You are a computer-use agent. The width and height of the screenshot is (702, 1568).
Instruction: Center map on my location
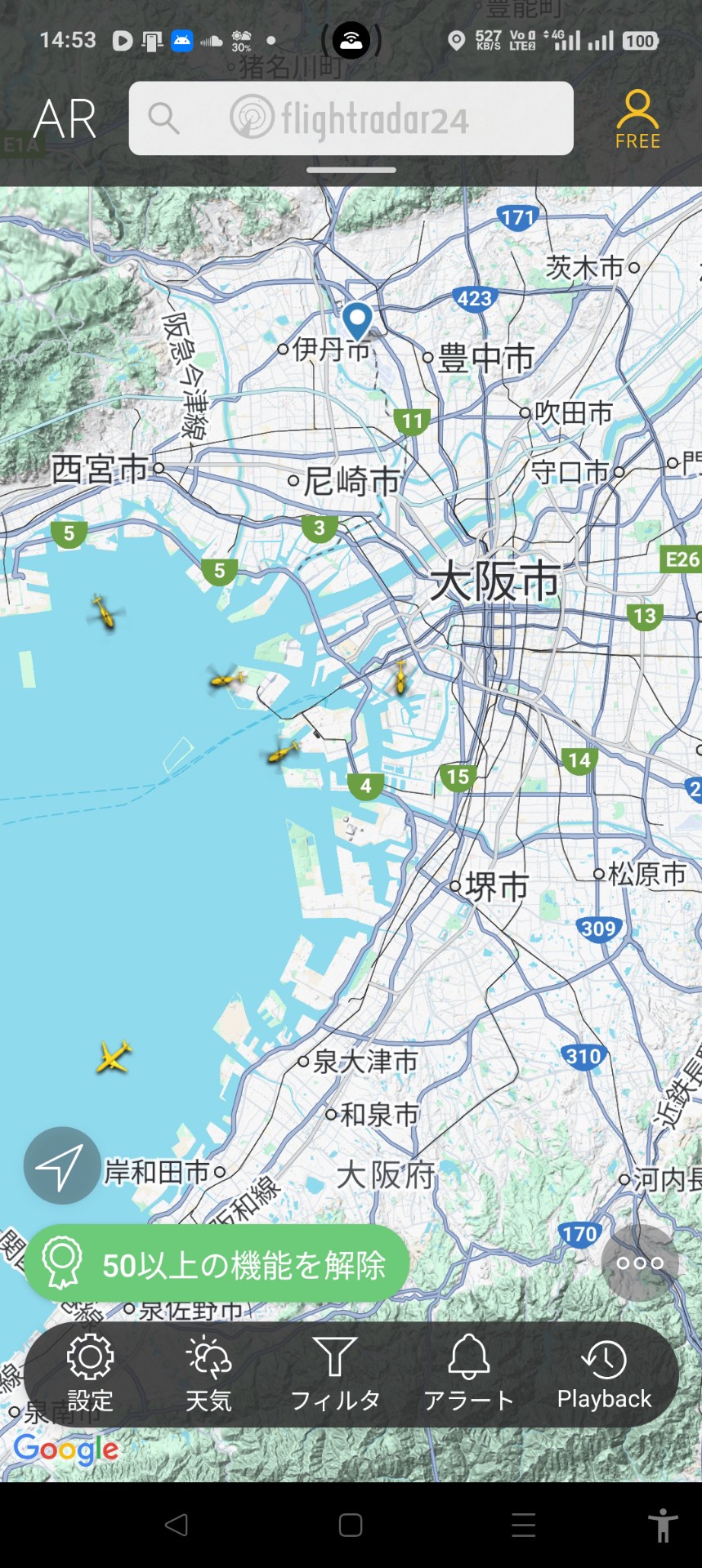coord(62,1165)
